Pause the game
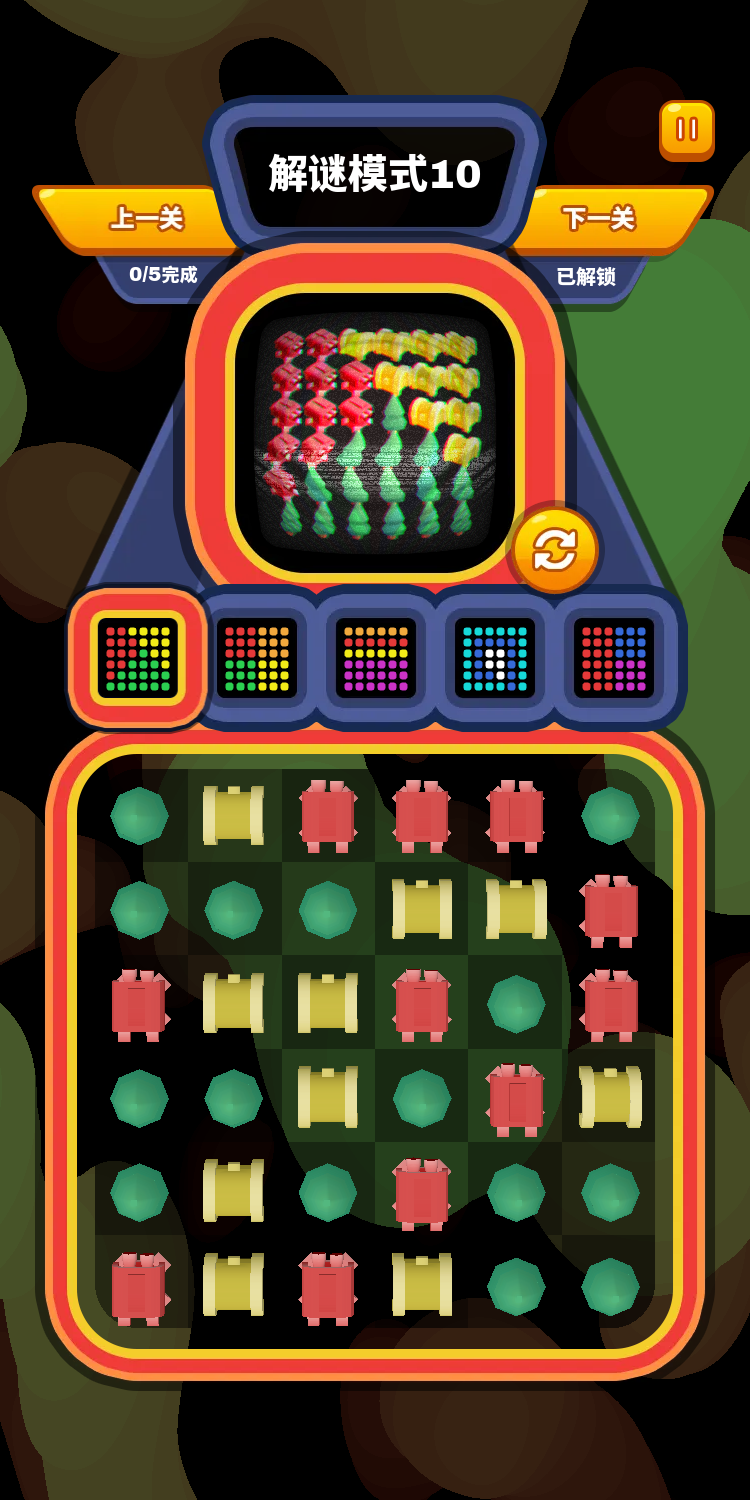 tap(686, 129)
